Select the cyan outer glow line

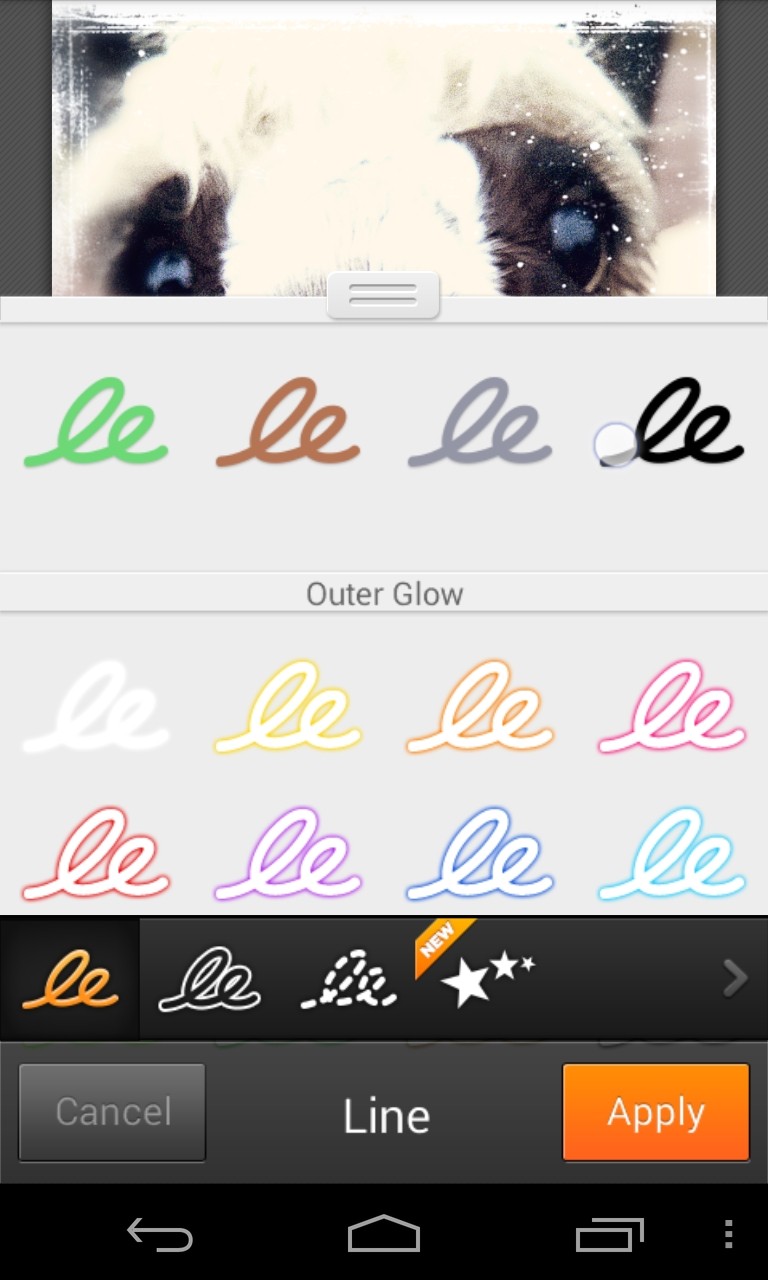(672, 855)
